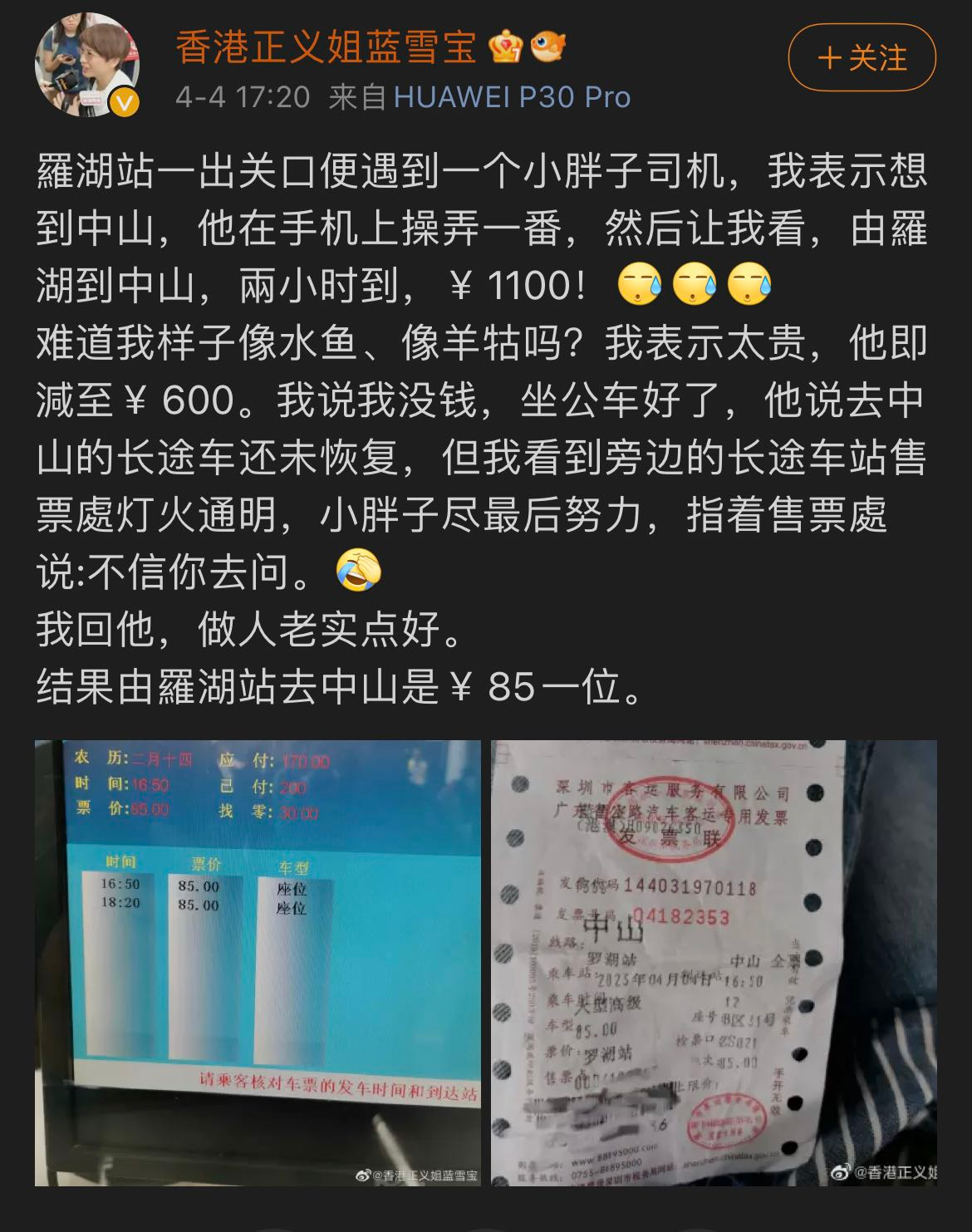View the ticket price screen photo
The image size is (972, 1232).
click(x=258, y=962)
